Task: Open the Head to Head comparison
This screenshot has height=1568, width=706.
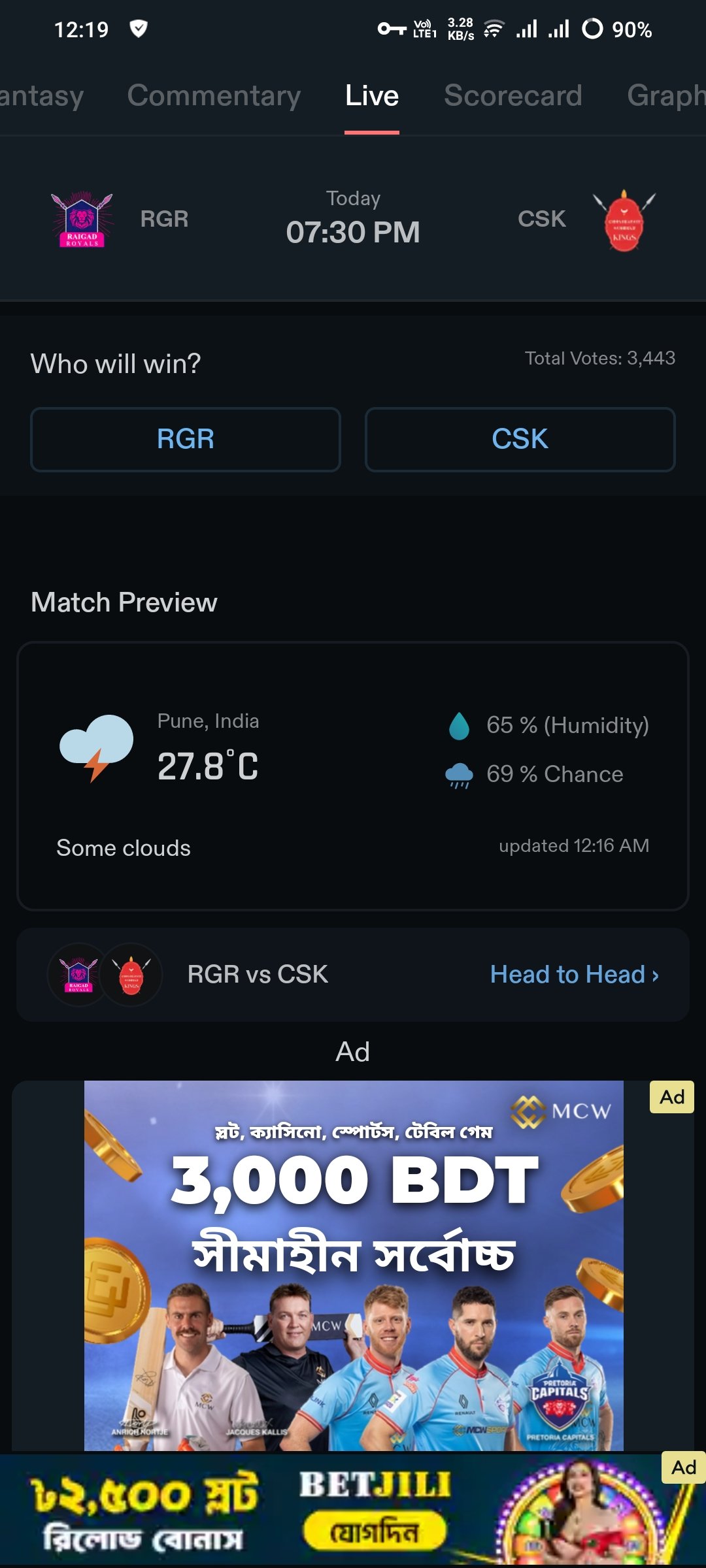Action: point(568,974)
